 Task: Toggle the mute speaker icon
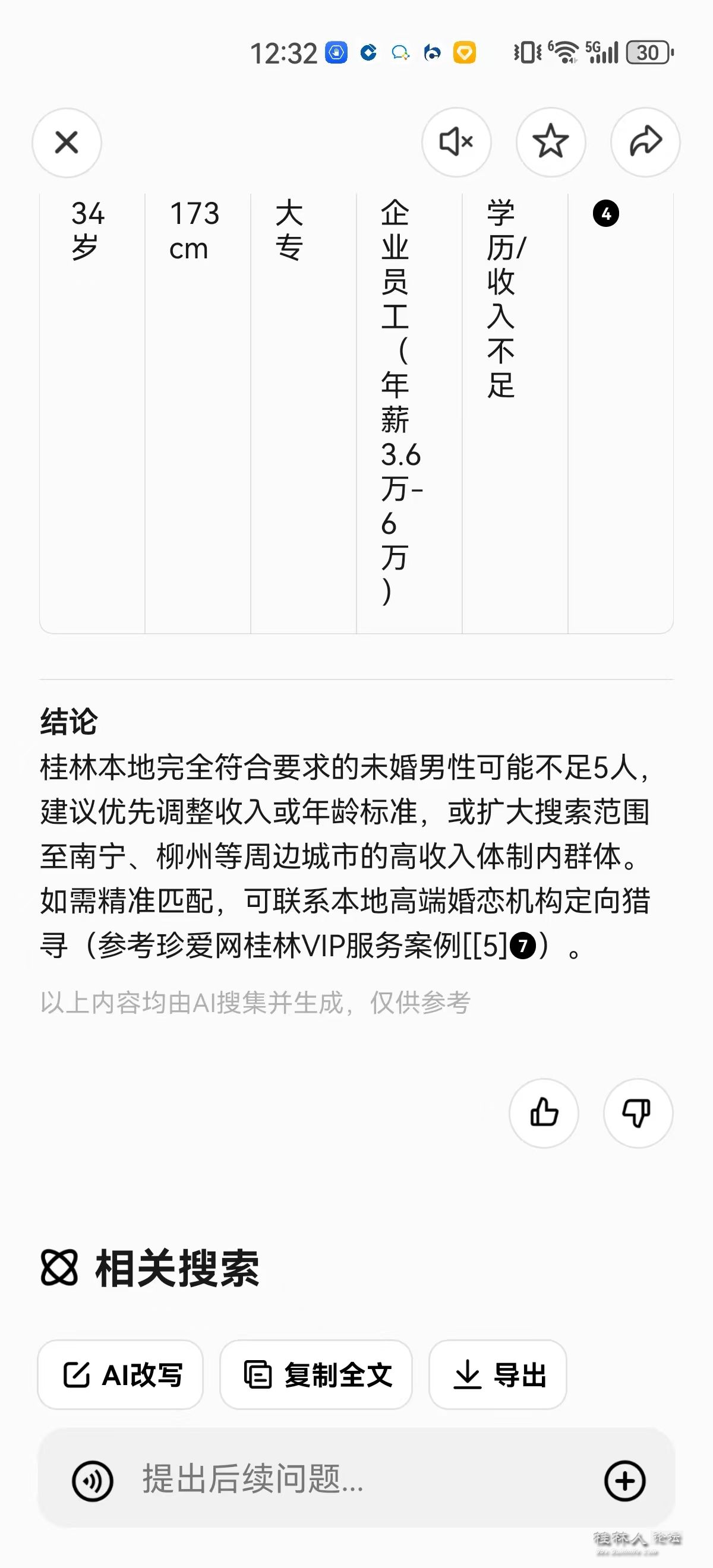(x=456, y=143)
